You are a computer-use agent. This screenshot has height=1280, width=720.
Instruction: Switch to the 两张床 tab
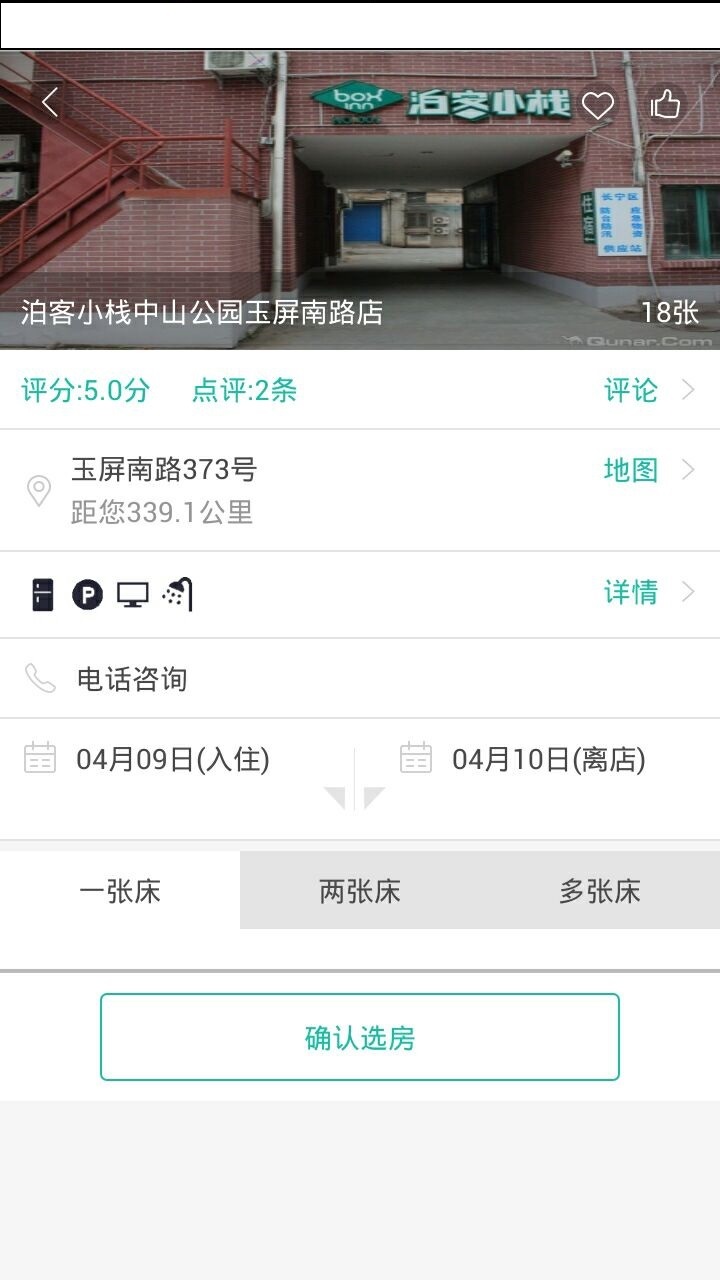tap(360, 891)
